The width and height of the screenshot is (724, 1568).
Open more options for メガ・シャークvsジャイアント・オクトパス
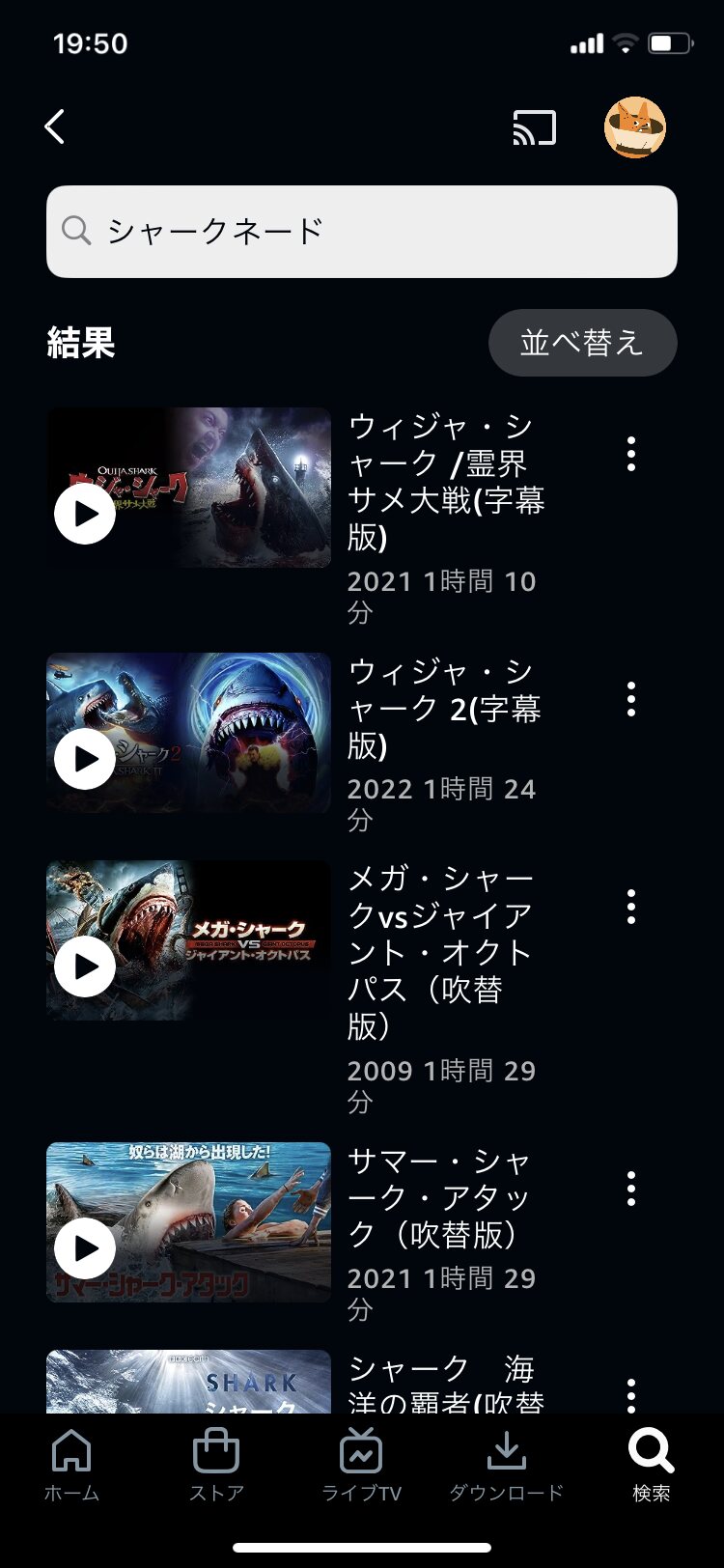pyautogui.click(x=631, y=907)
